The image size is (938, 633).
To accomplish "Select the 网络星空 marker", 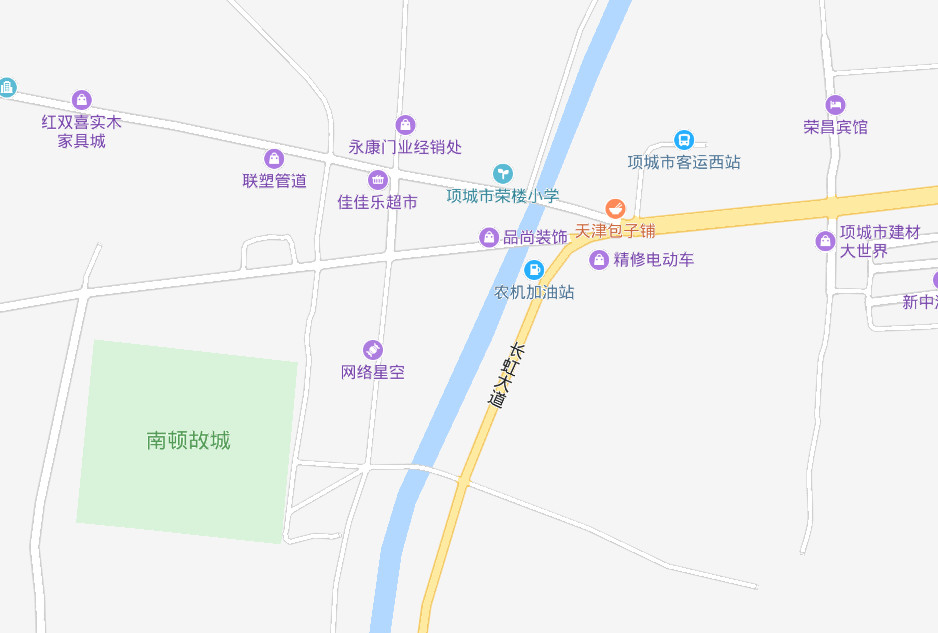I will tap(373, 350).
